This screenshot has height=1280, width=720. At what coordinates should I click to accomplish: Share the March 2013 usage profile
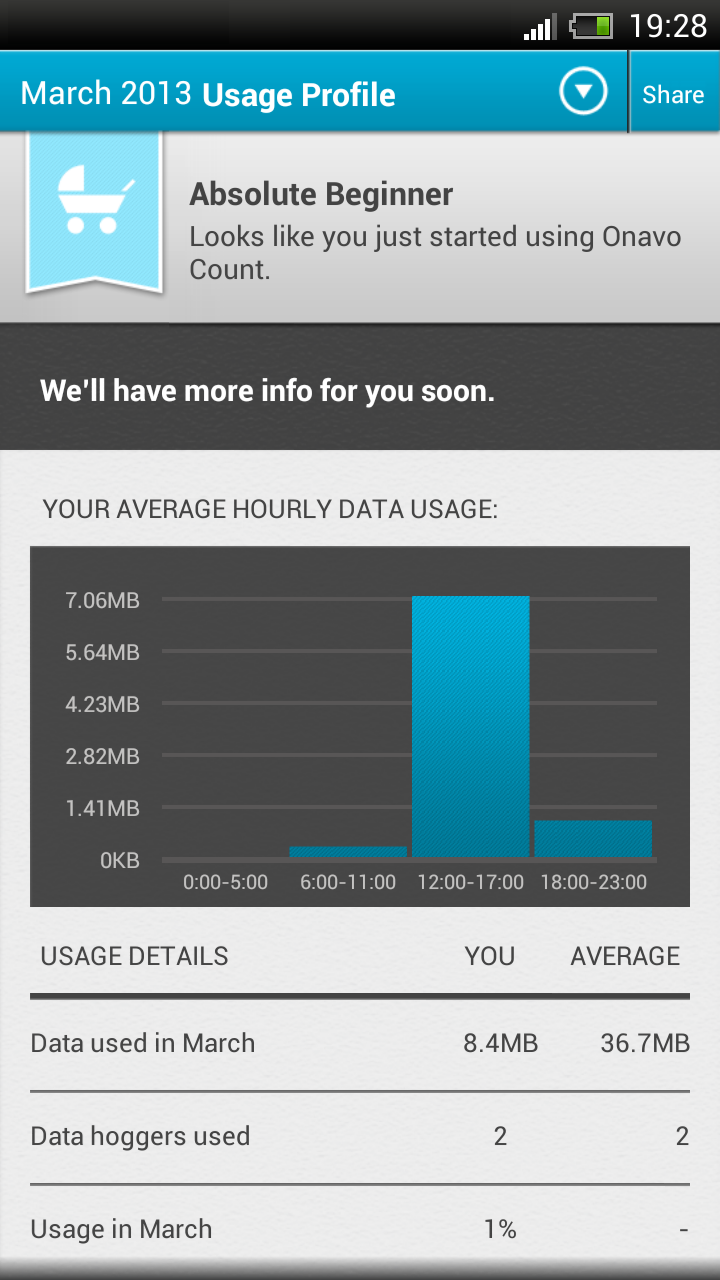[673, 94]
